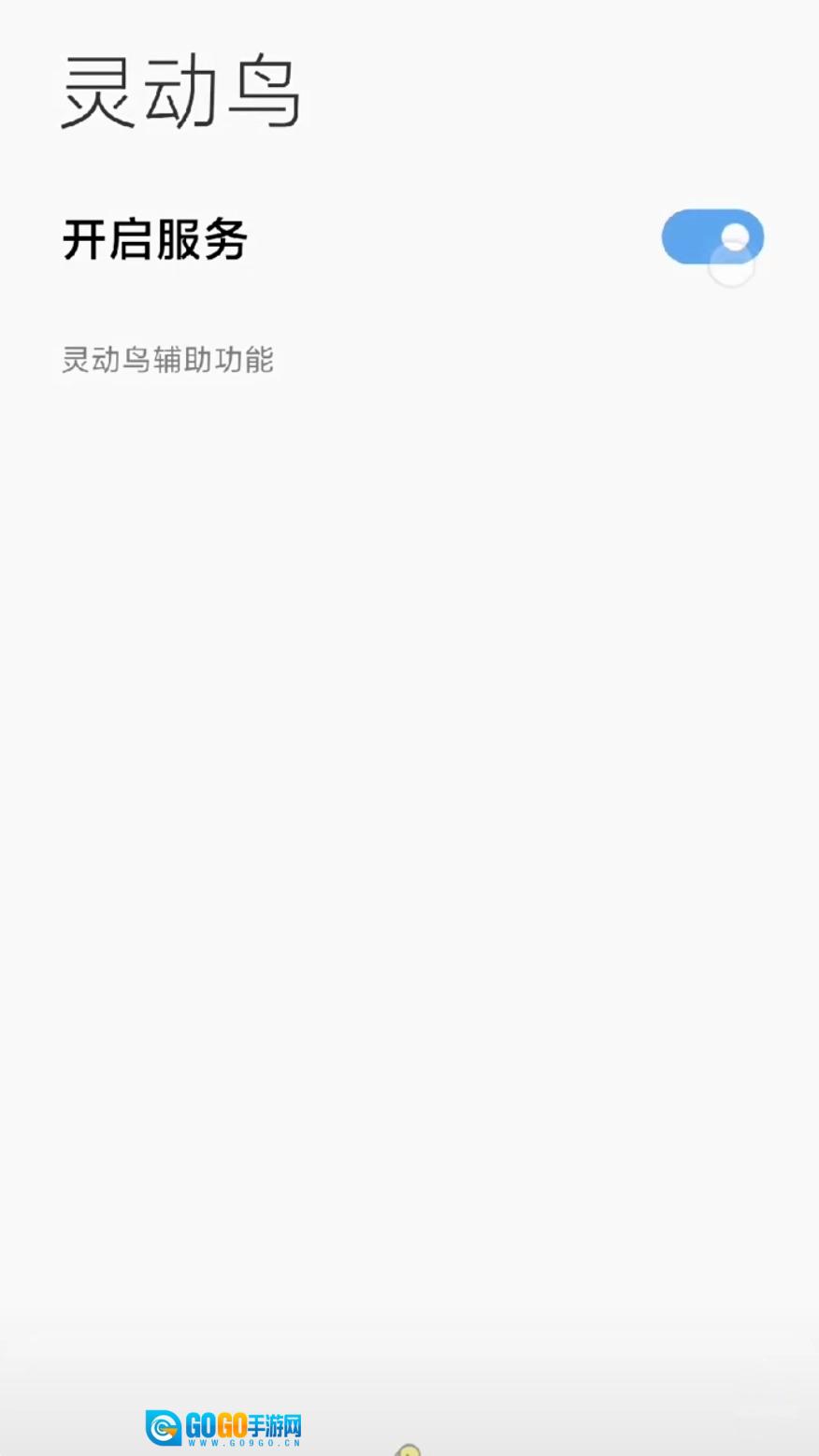The image size is (819, 1456).
Task: Click the faint circle under the switch
Action: coord(731,268)
